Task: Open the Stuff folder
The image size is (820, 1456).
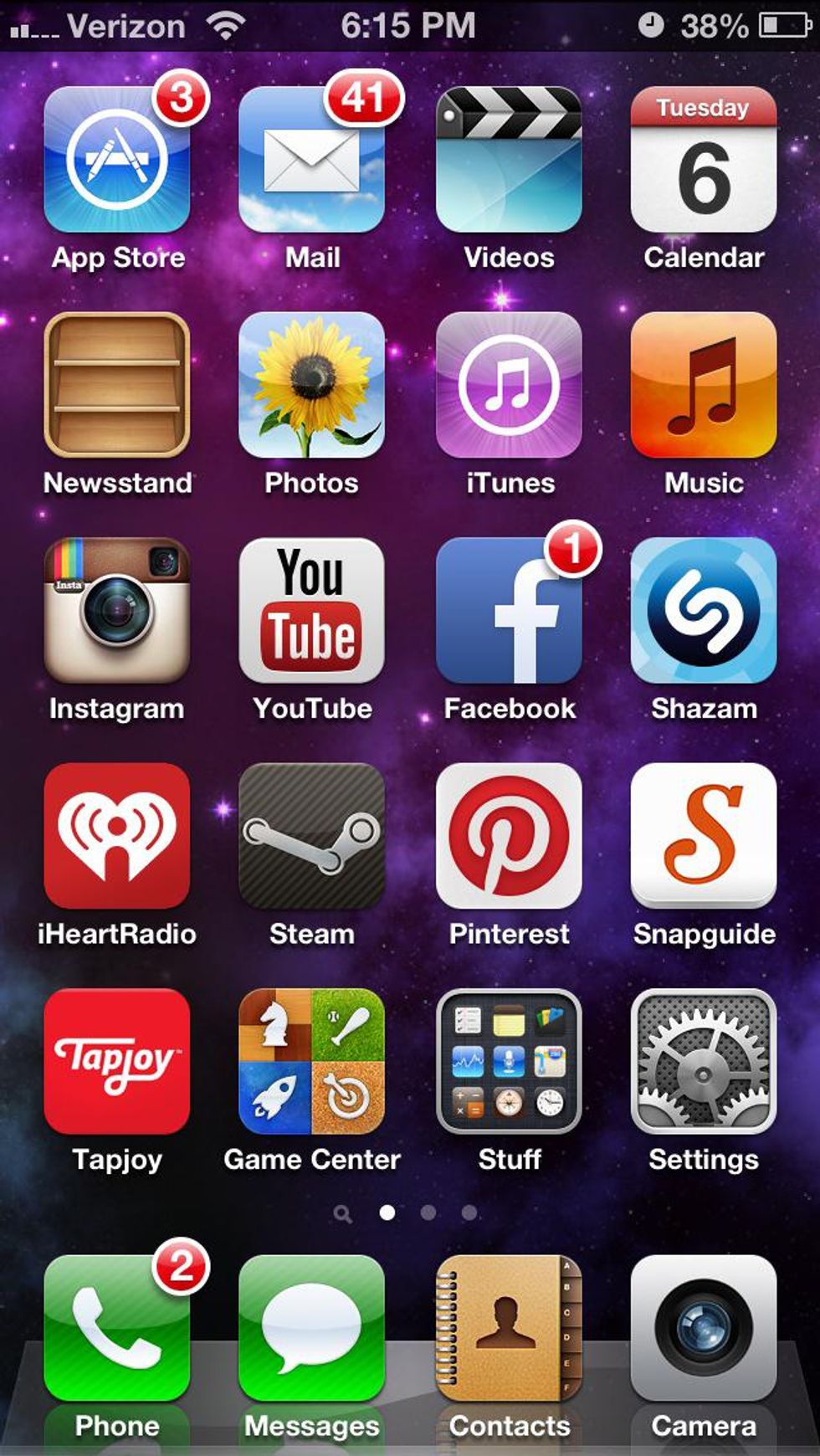Action: click(x=509, y=1061)
